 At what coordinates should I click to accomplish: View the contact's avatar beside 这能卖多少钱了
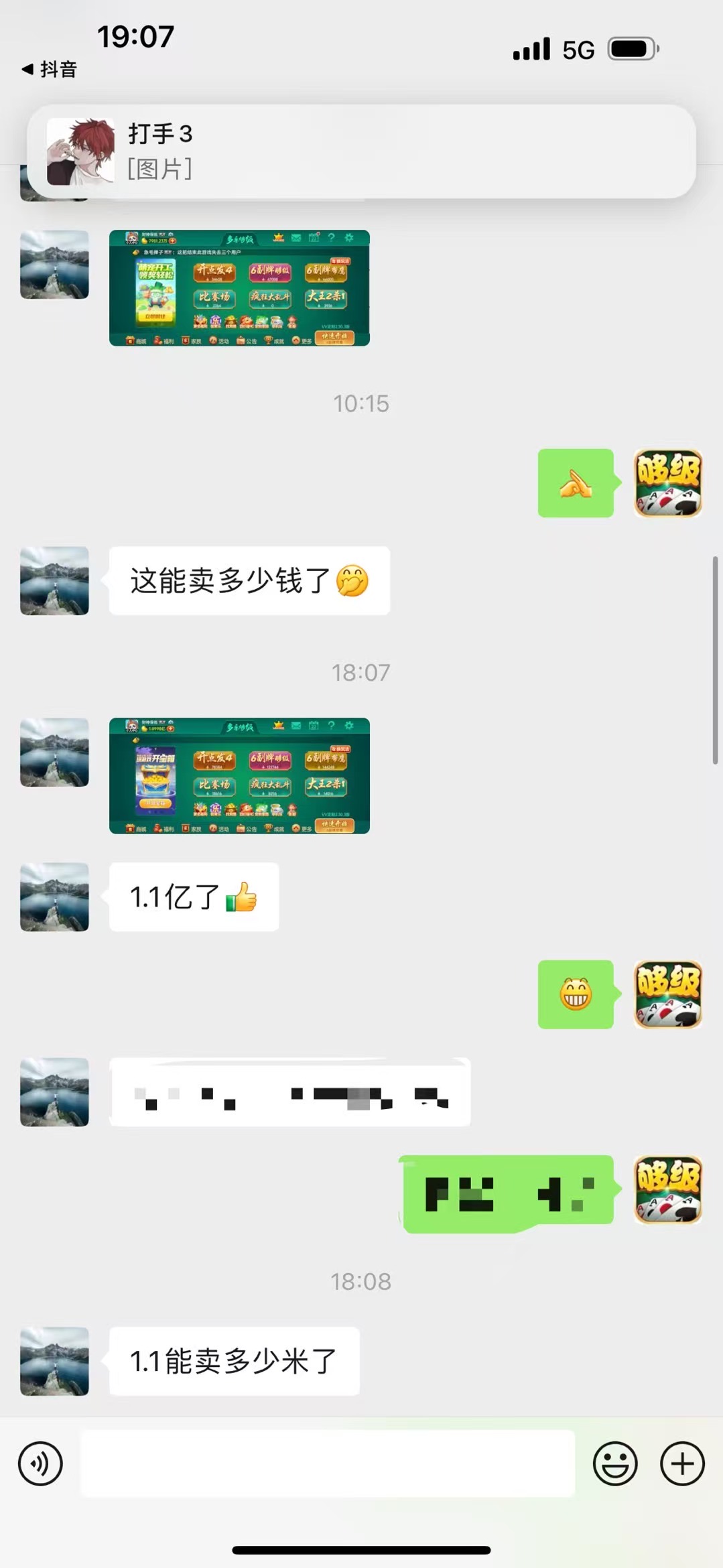tap(54, 580)
